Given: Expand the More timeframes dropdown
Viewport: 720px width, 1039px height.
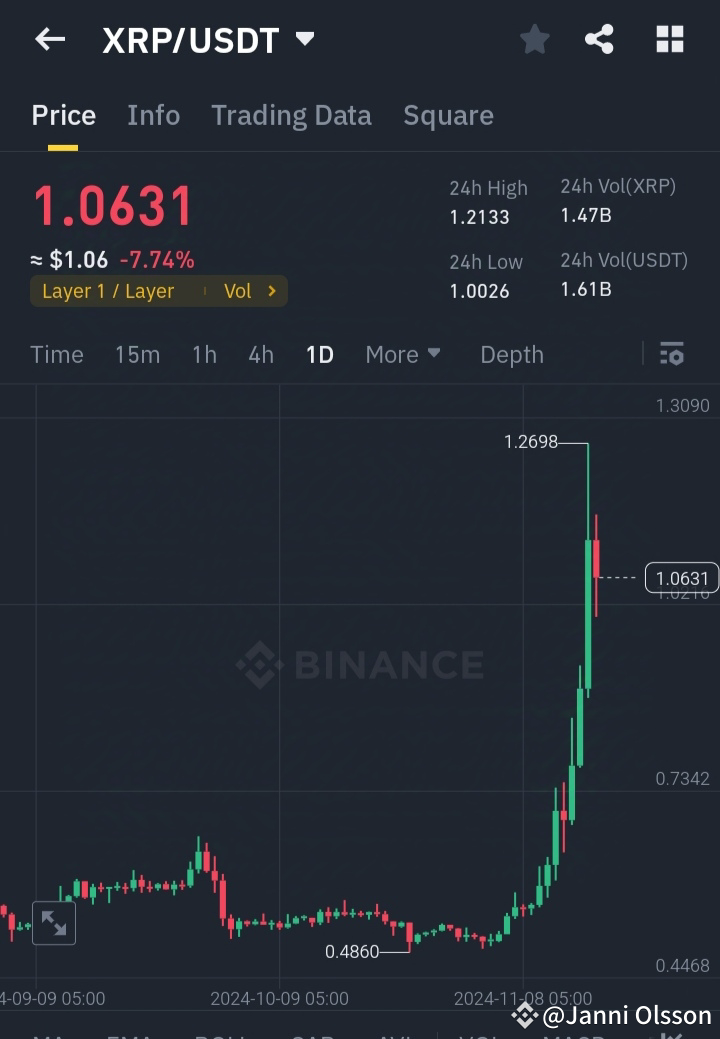Looking at the screenshot, I should click(403, 354).
